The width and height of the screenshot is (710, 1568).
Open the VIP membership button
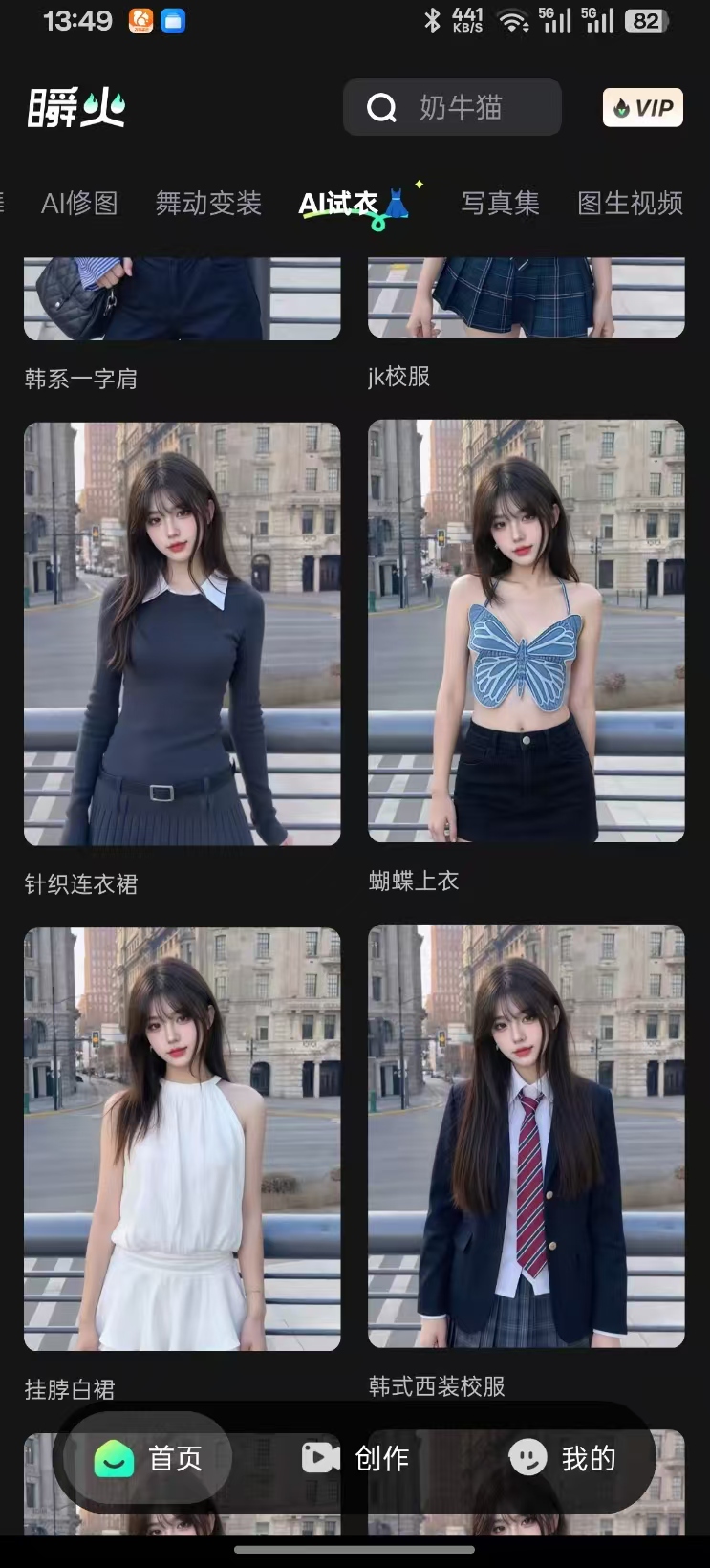[642, 107]
